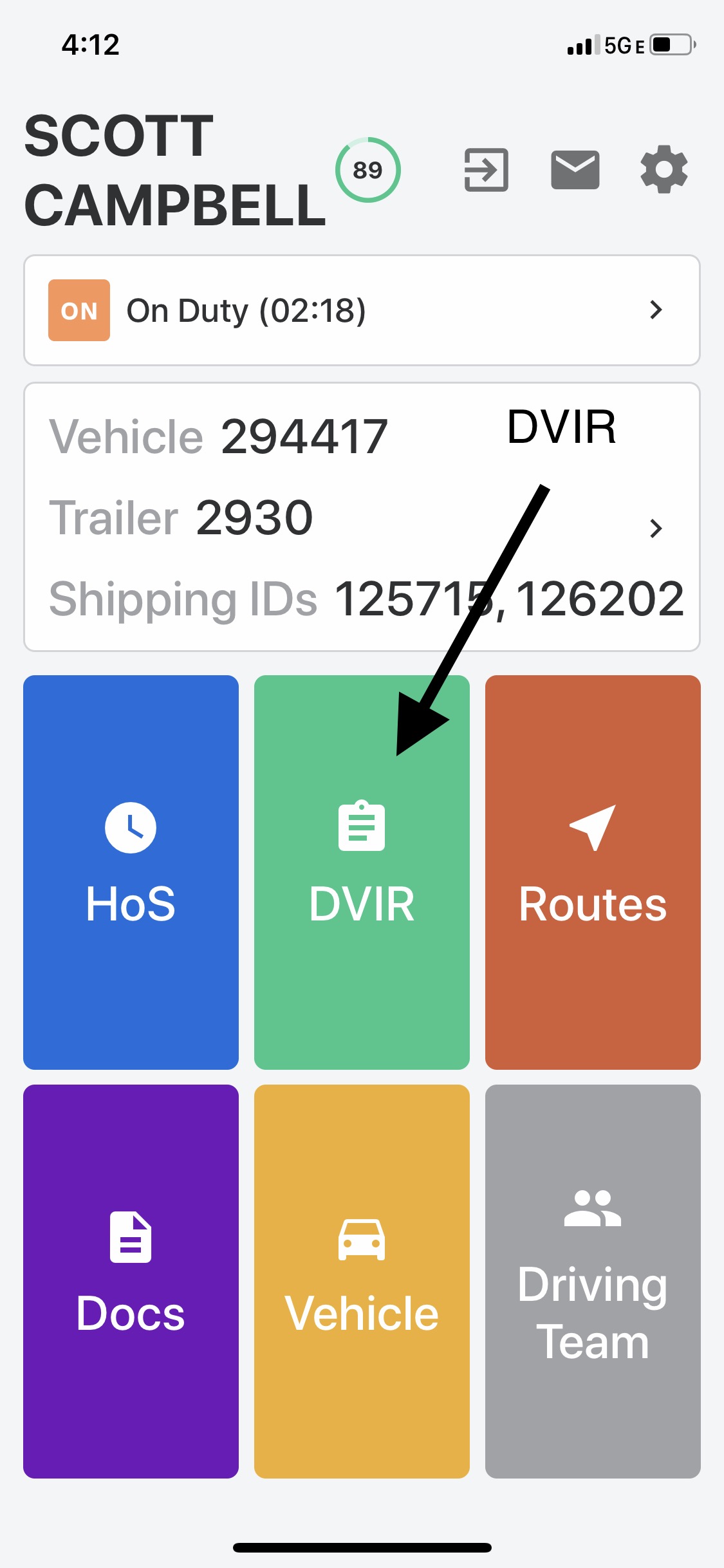Open the settings gear
Image resolution: width=724 pixels, height=1568 pixels.
(x=664, y=169)
